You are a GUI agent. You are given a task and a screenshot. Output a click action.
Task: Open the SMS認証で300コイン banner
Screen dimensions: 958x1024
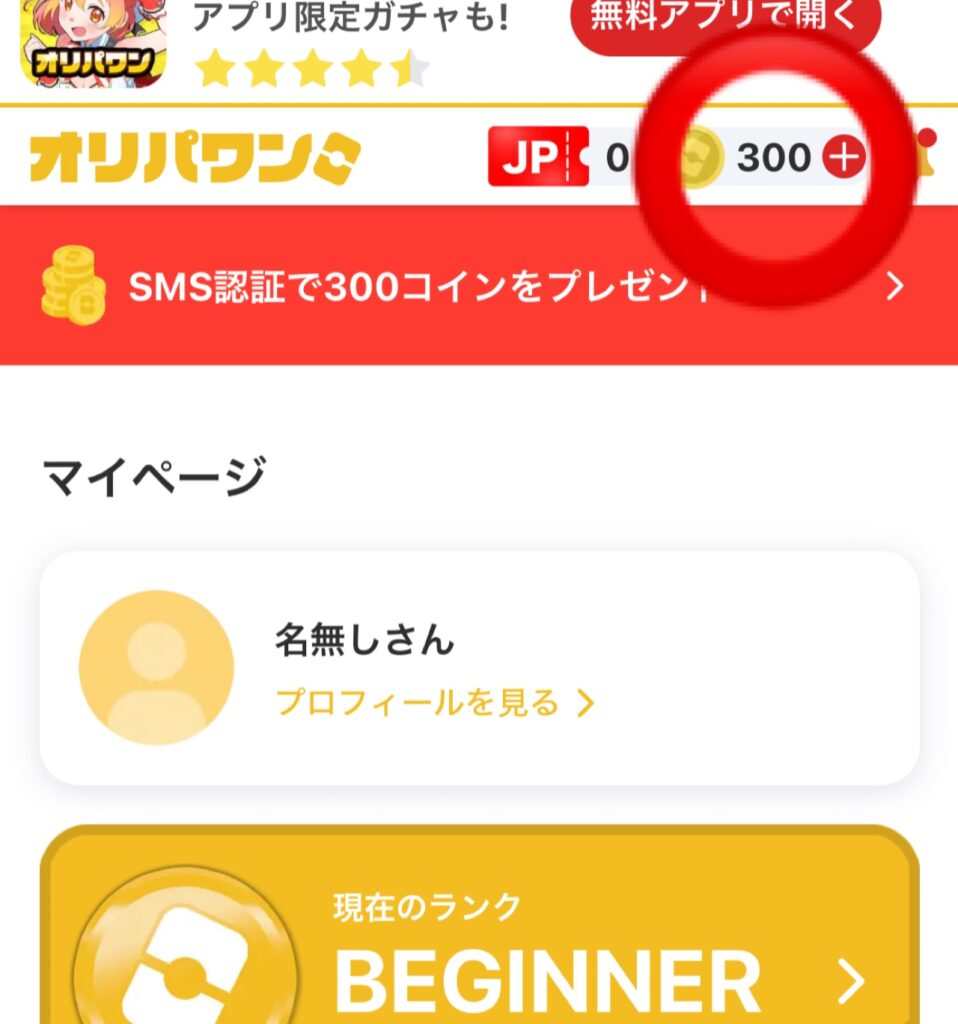click(478, 287)
